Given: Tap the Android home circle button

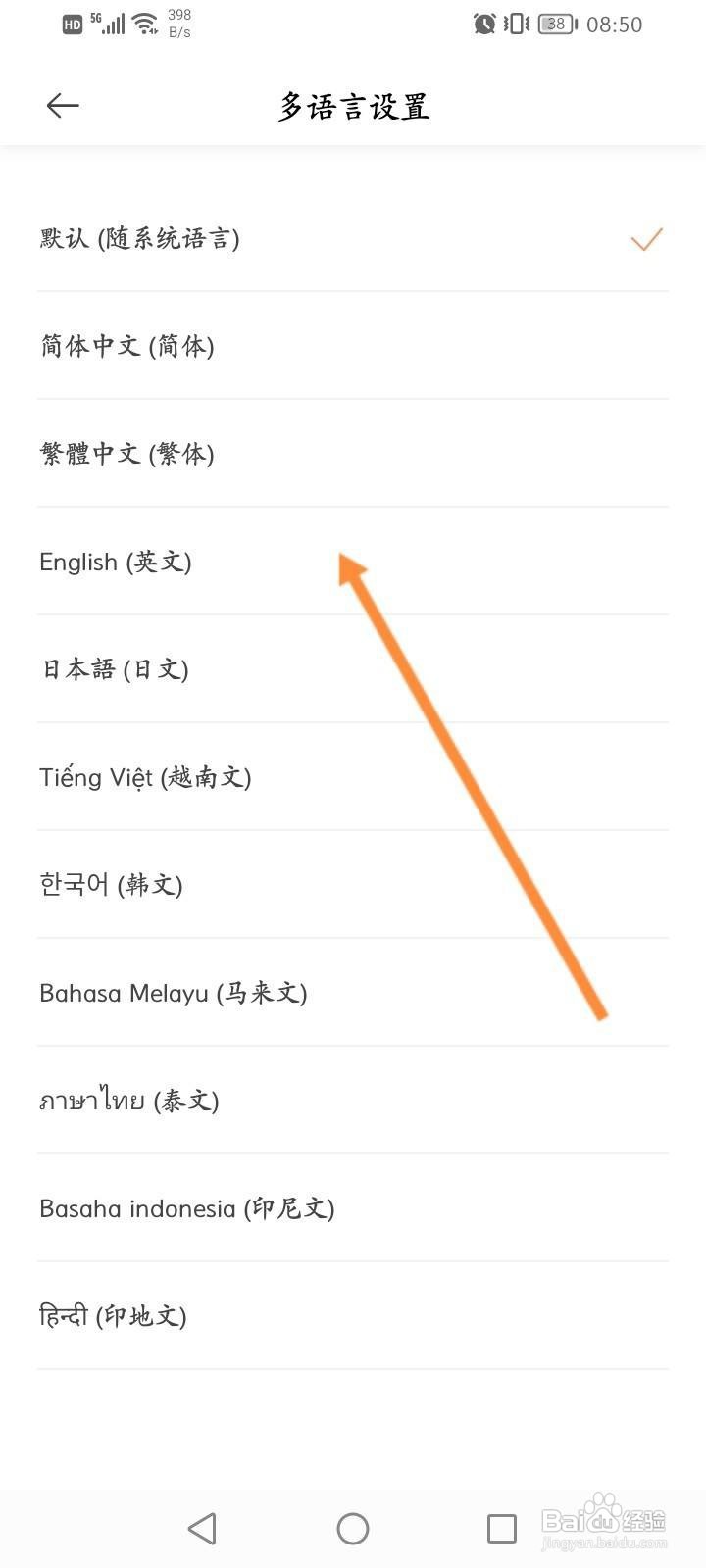Looking at the screenshot, I should [352, 1527].
